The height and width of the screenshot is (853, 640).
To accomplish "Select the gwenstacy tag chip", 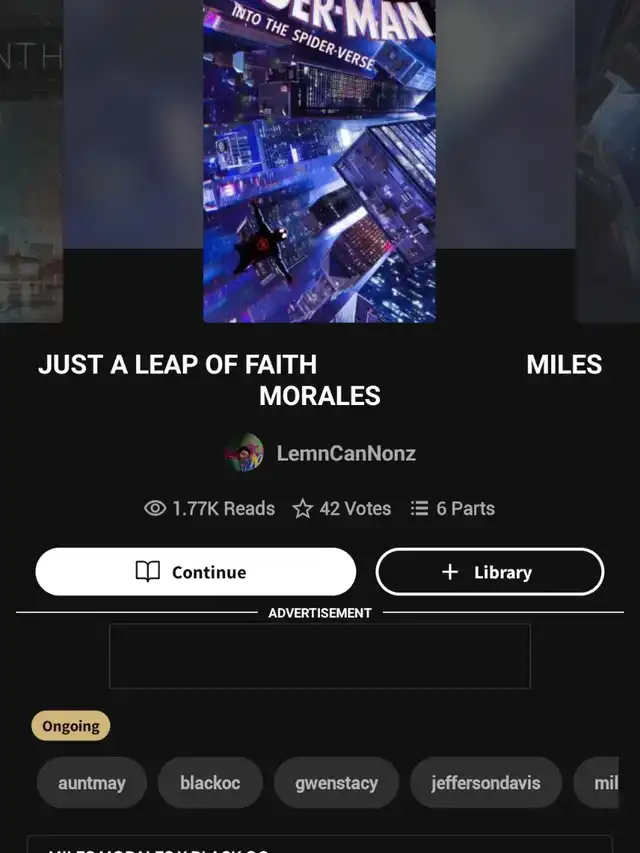I will [x=336, y=783].
